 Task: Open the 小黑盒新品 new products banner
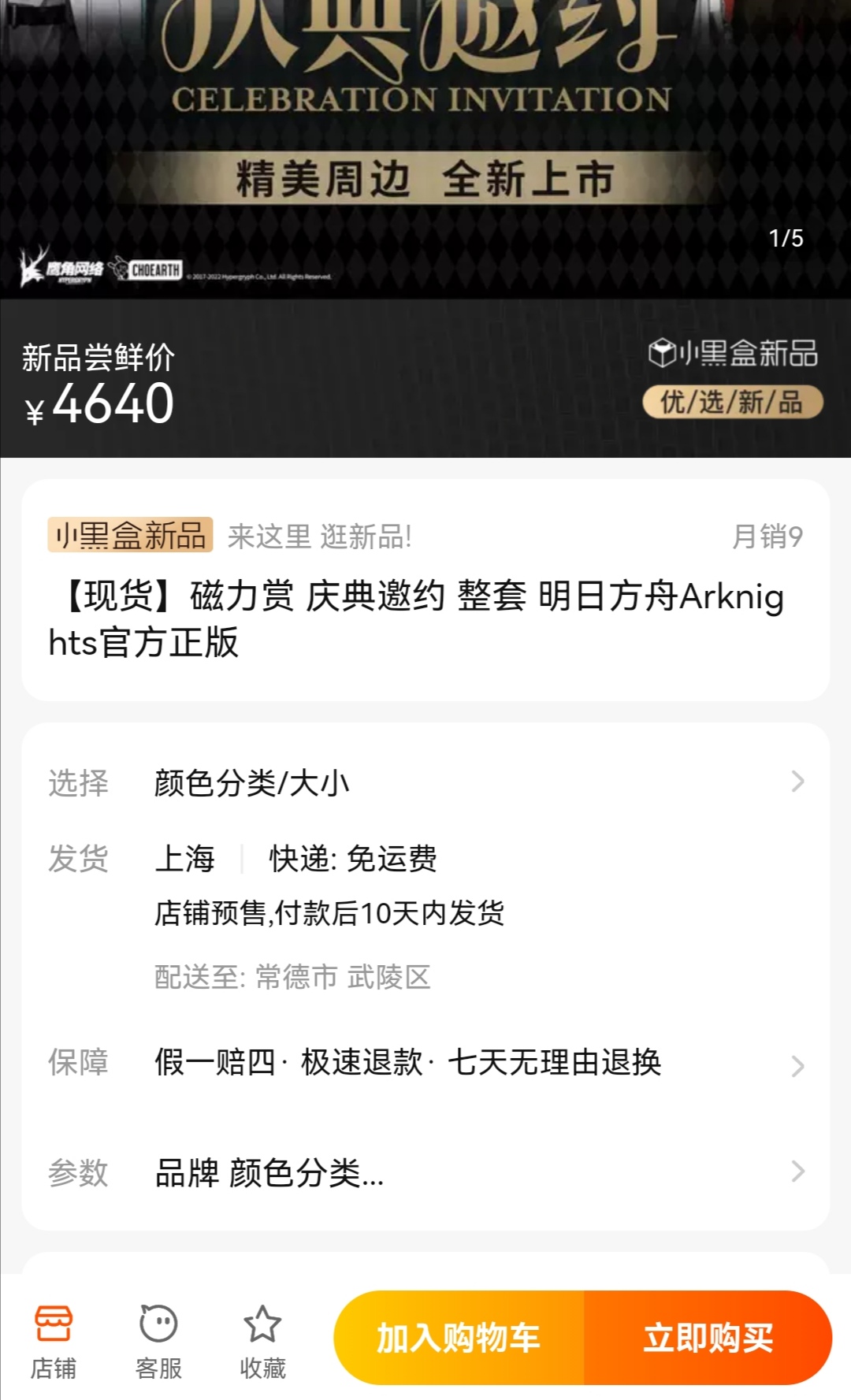pyautogui.click(x=131, y=536)
